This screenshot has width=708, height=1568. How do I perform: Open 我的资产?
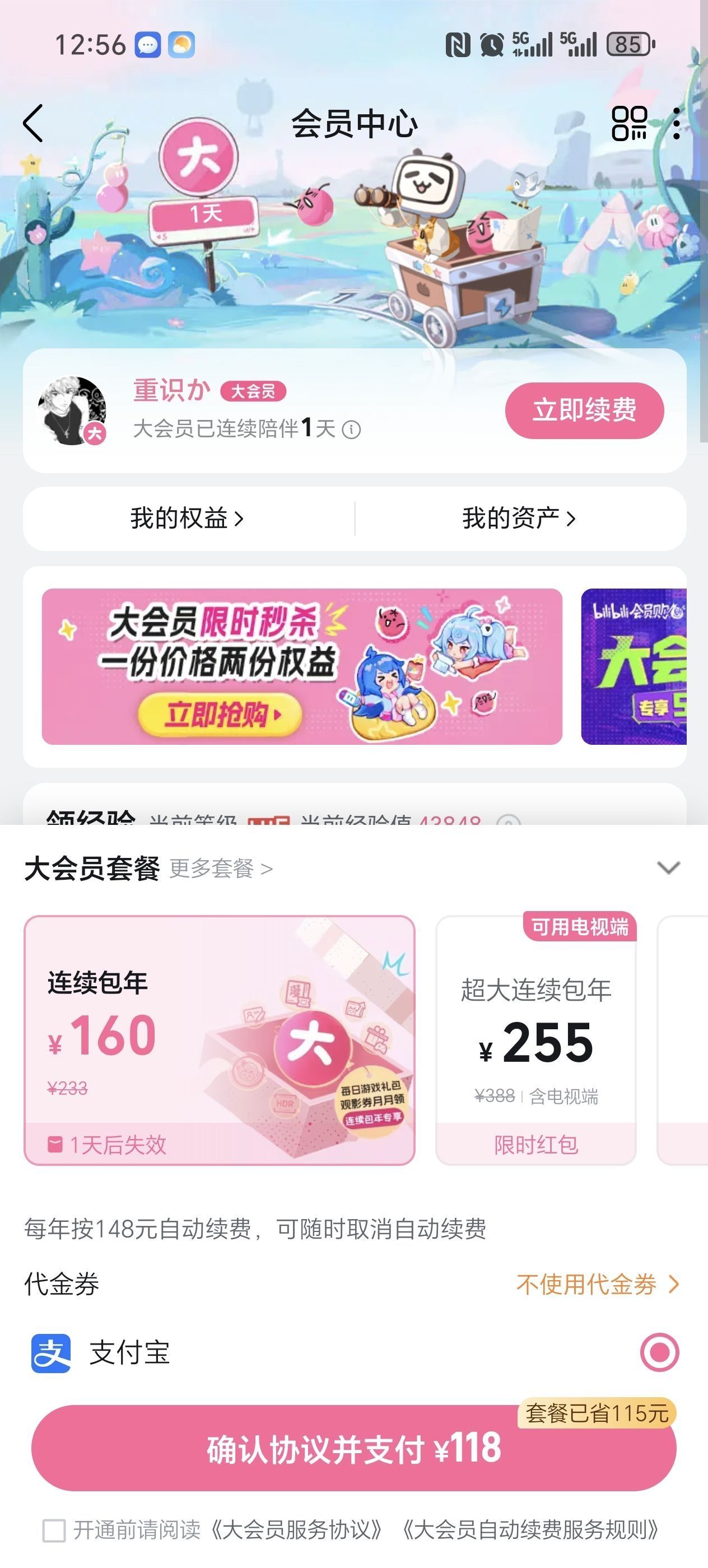[x=519, y=519]
